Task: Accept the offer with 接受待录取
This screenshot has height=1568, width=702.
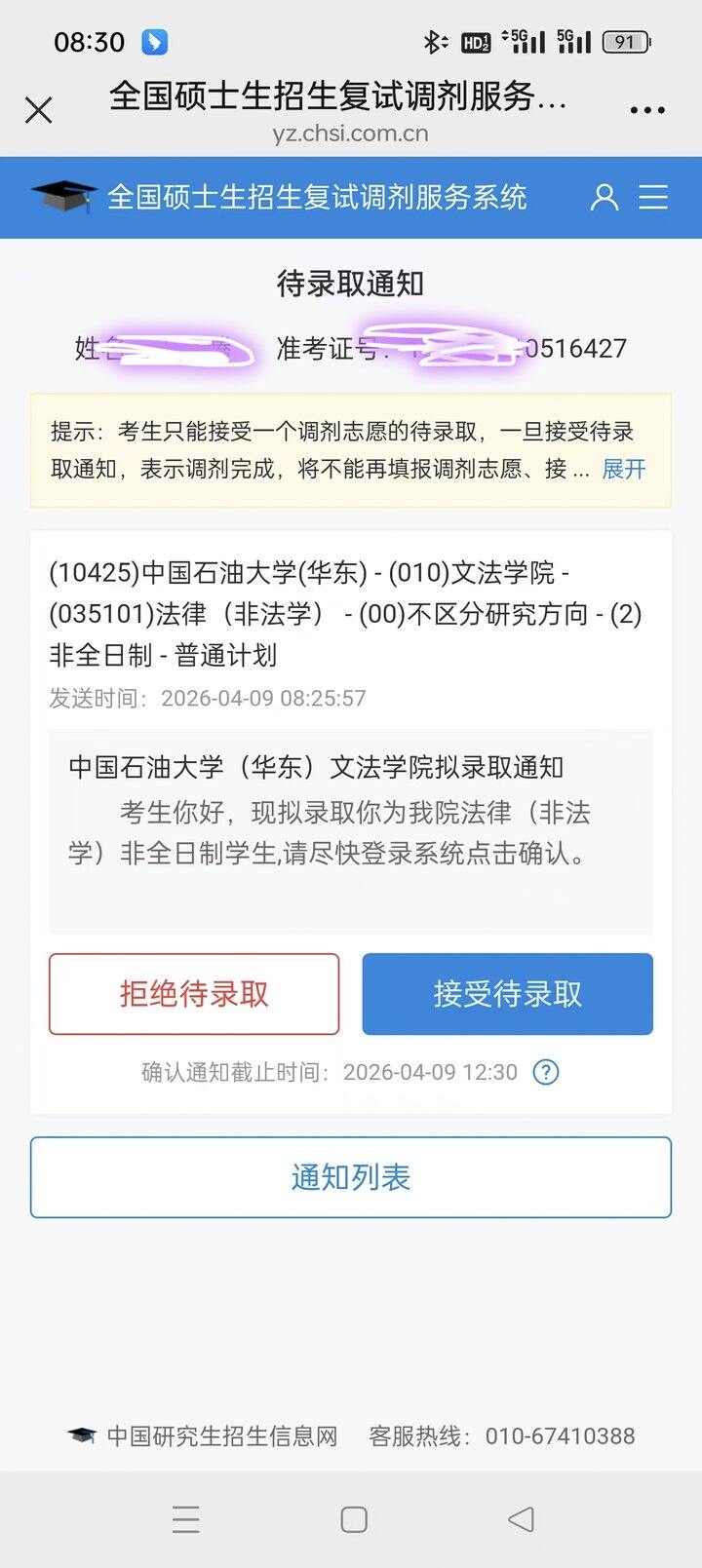Action: [507, 994]
